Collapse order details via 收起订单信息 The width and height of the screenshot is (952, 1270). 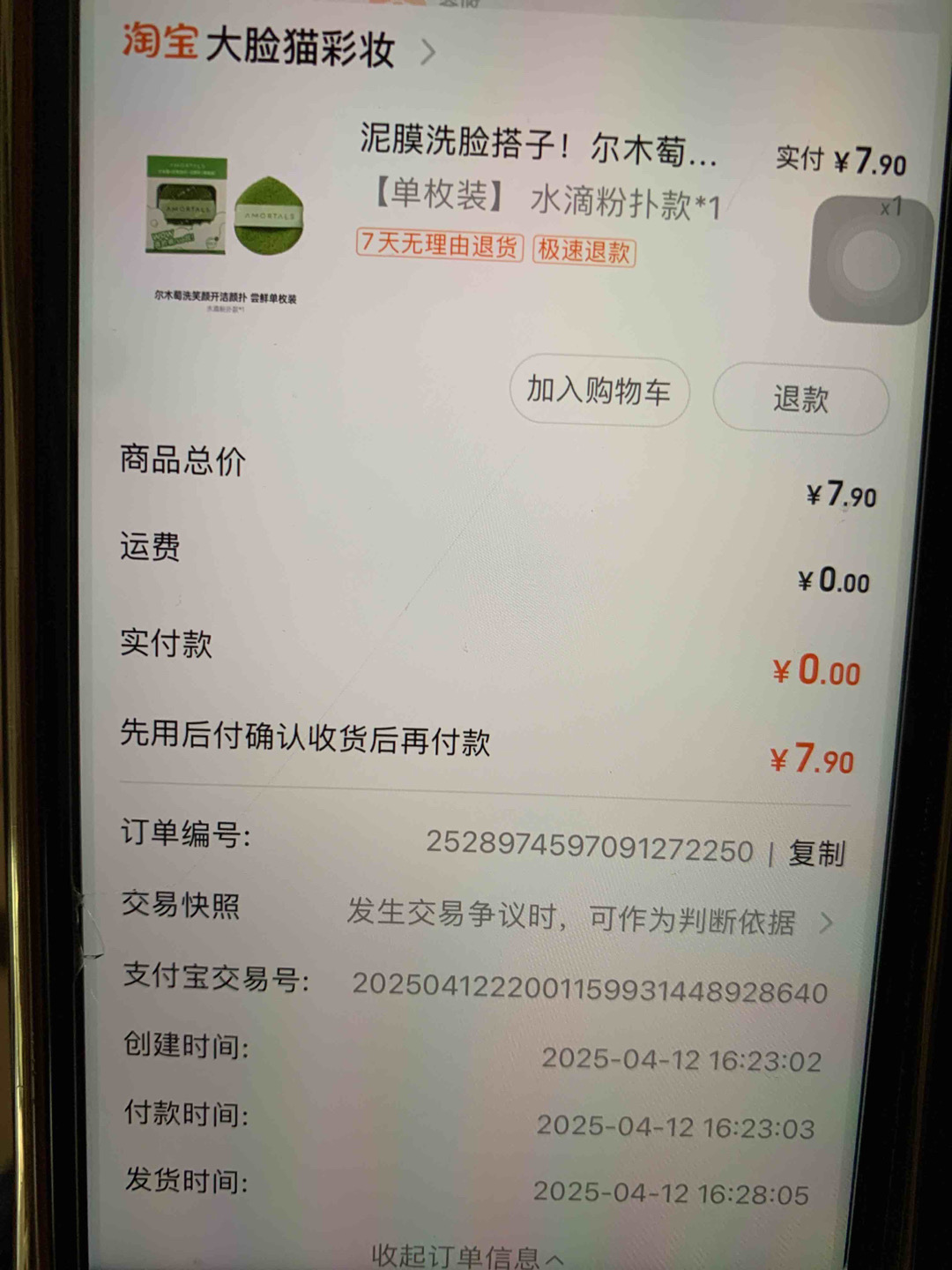(x=465, y=1255)
